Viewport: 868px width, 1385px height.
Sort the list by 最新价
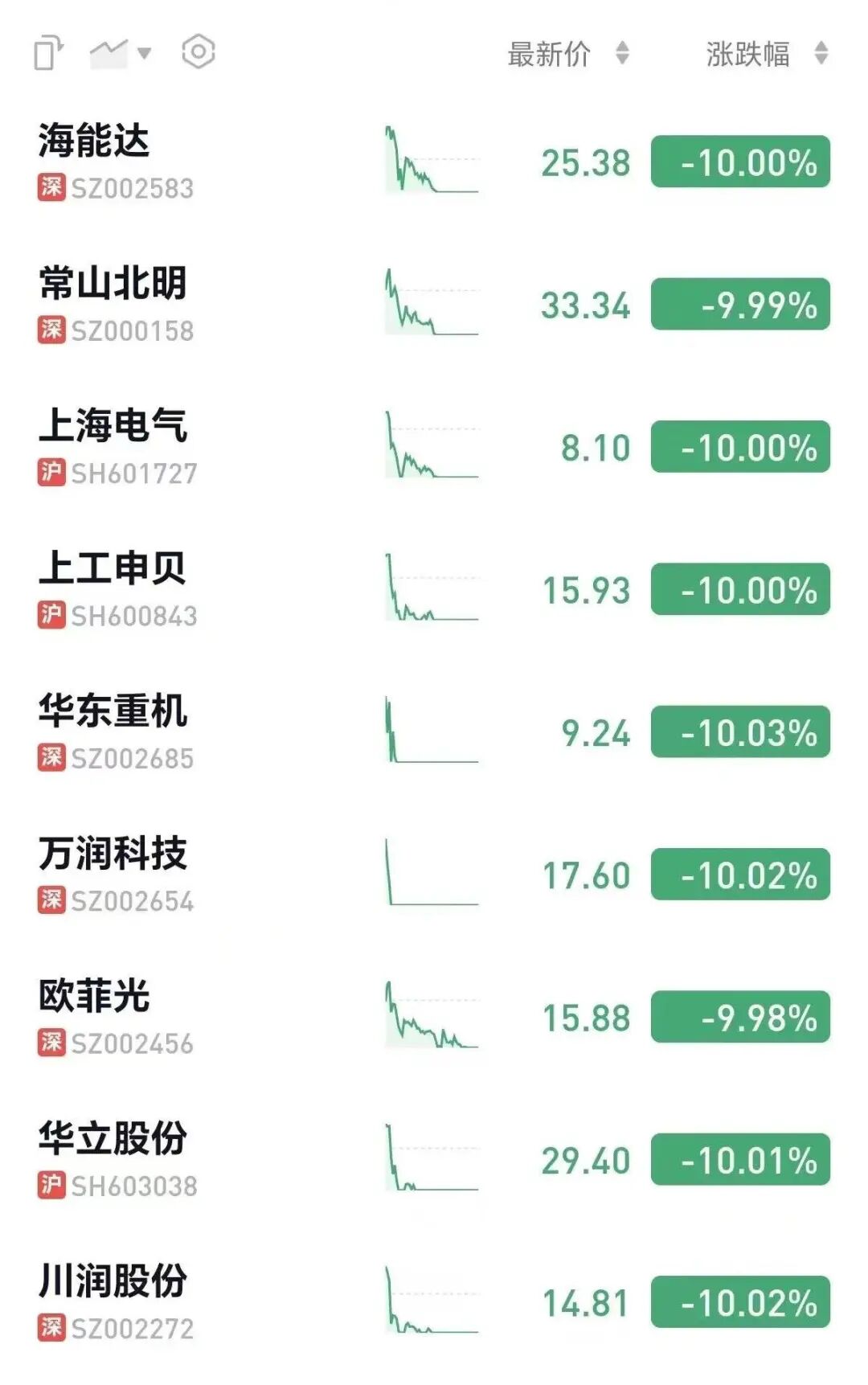click(x=567, y=54)
